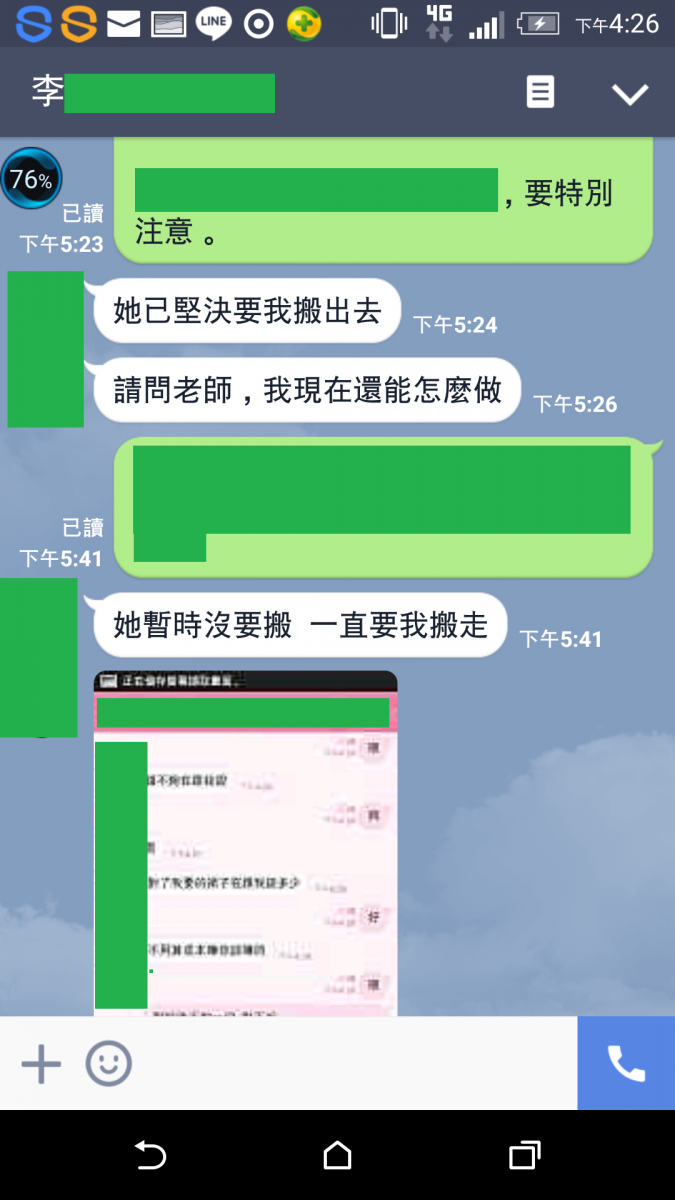Viewport: 675px width, 1200px height.
Task: Tap the floating 76% battery widget
Action: pos(31,180)
